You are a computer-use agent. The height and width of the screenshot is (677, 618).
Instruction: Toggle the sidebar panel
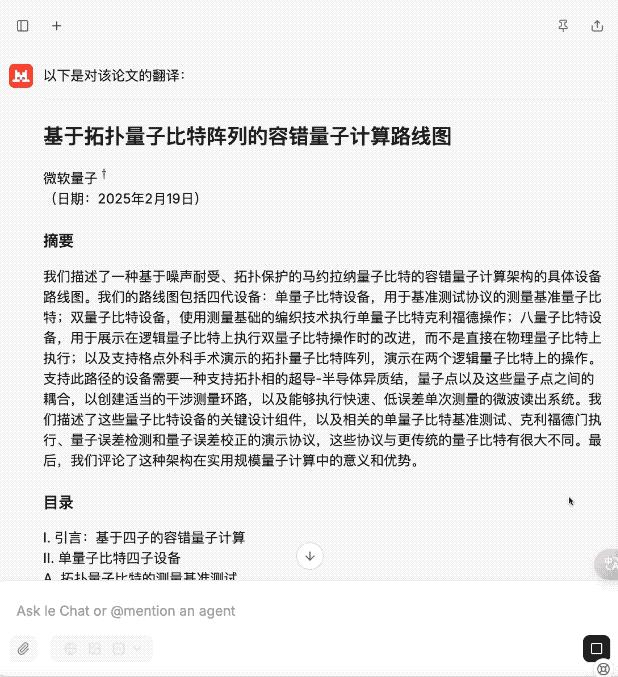22,26
